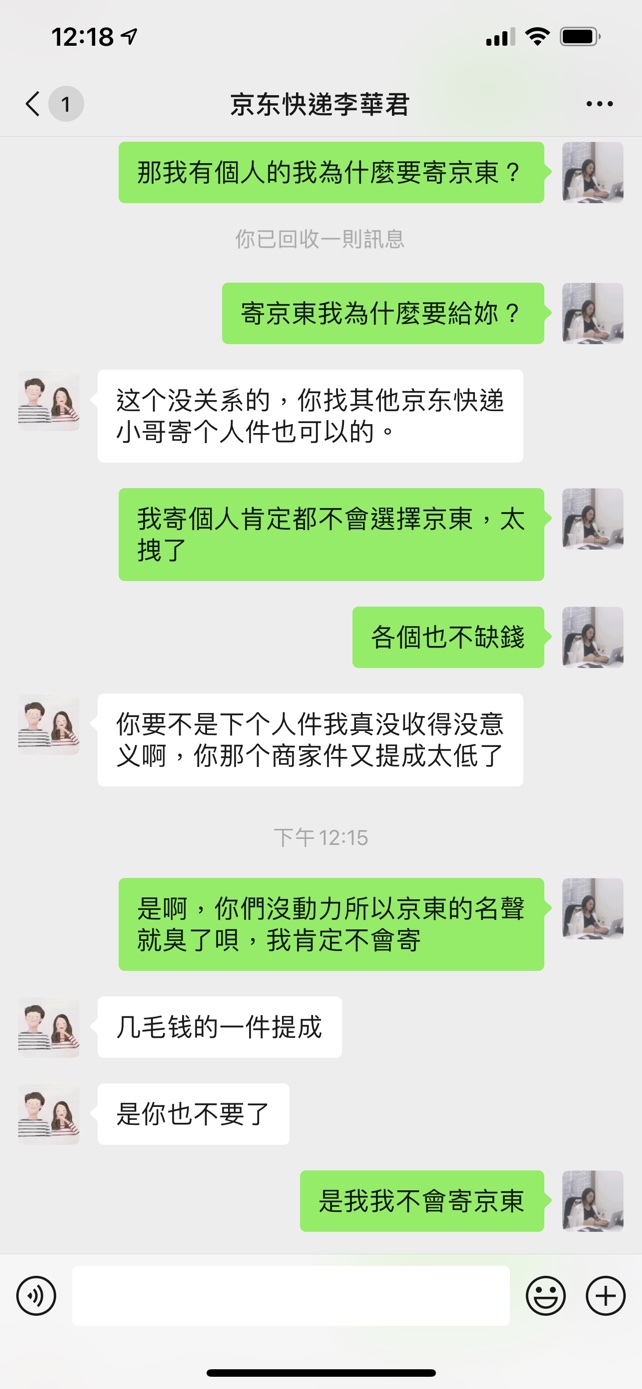
Task: Open the plus attachments menu
Action: tap(605, 1296)
